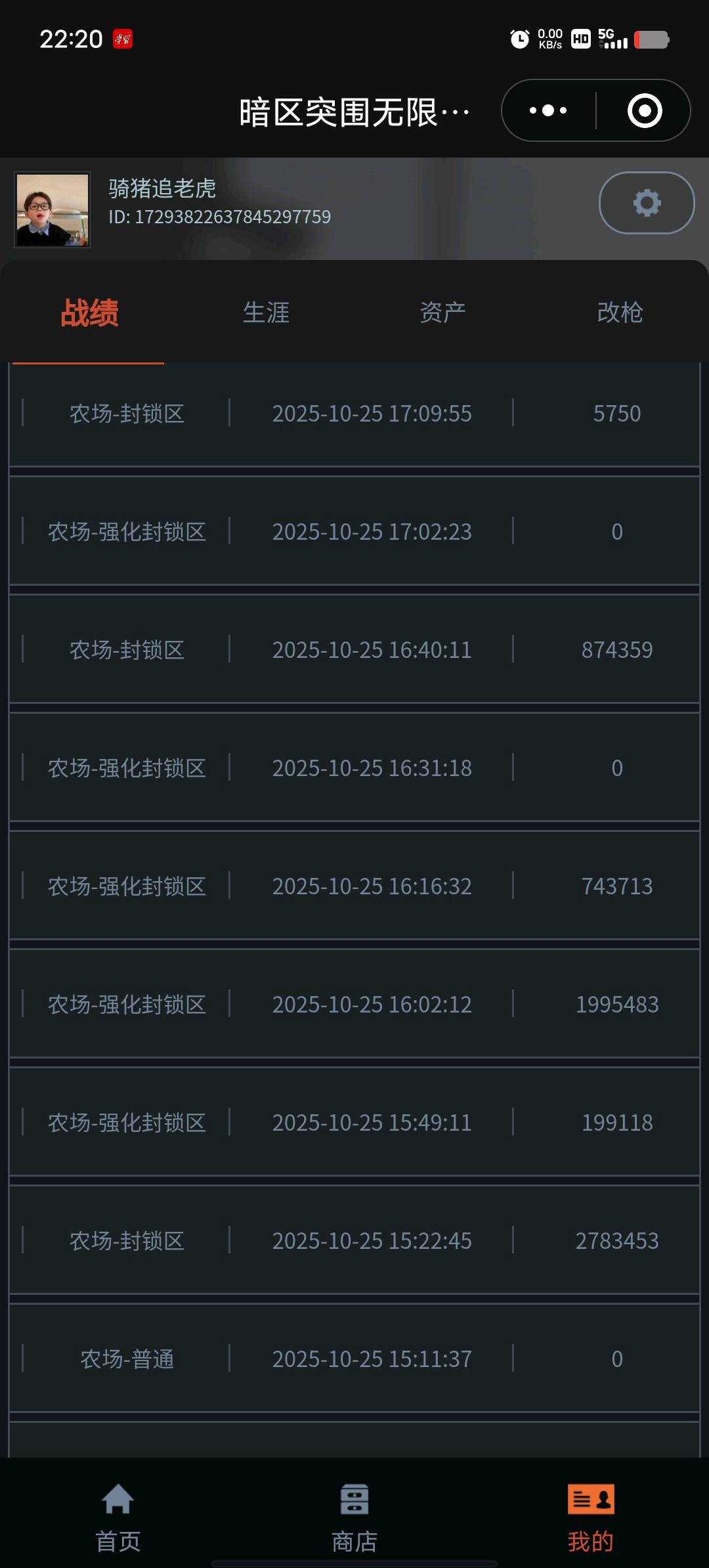The width and height of the screenshot is (709, 1568).
Task: View the match played at 16:40:11
Action: [x=354, y=650]
